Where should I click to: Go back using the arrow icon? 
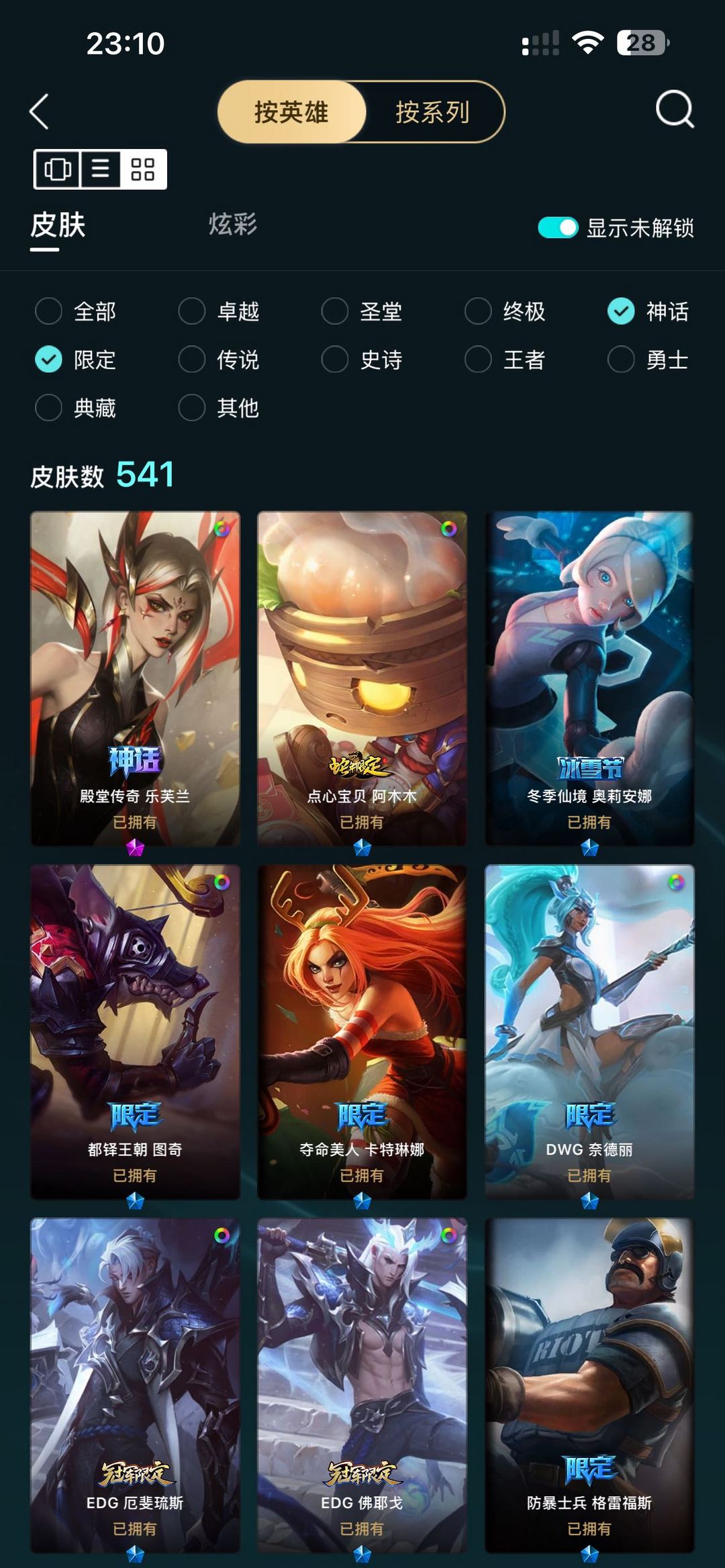click(x=39, y=111)
